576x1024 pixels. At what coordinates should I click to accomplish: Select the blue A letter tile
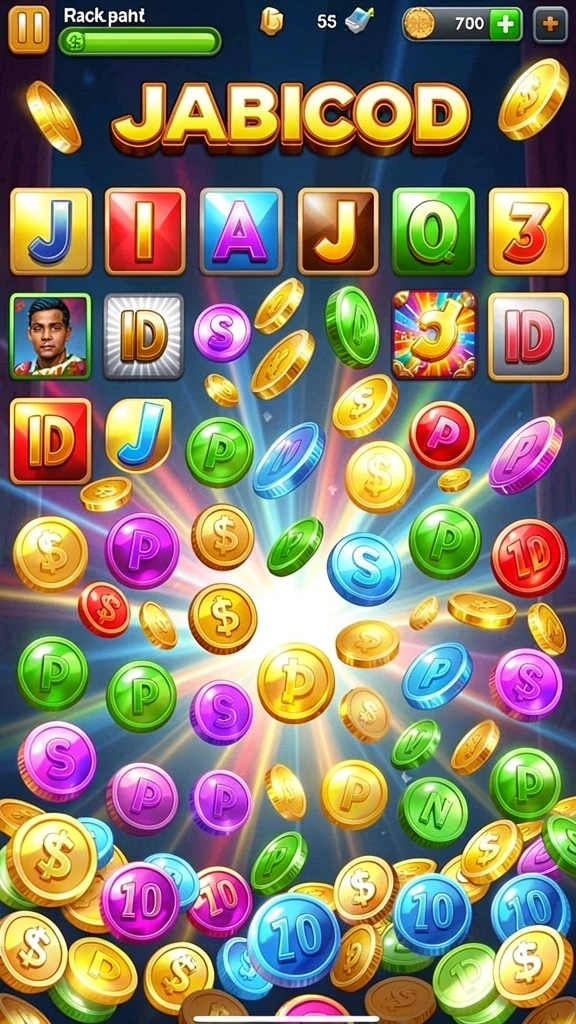[241, 231]
